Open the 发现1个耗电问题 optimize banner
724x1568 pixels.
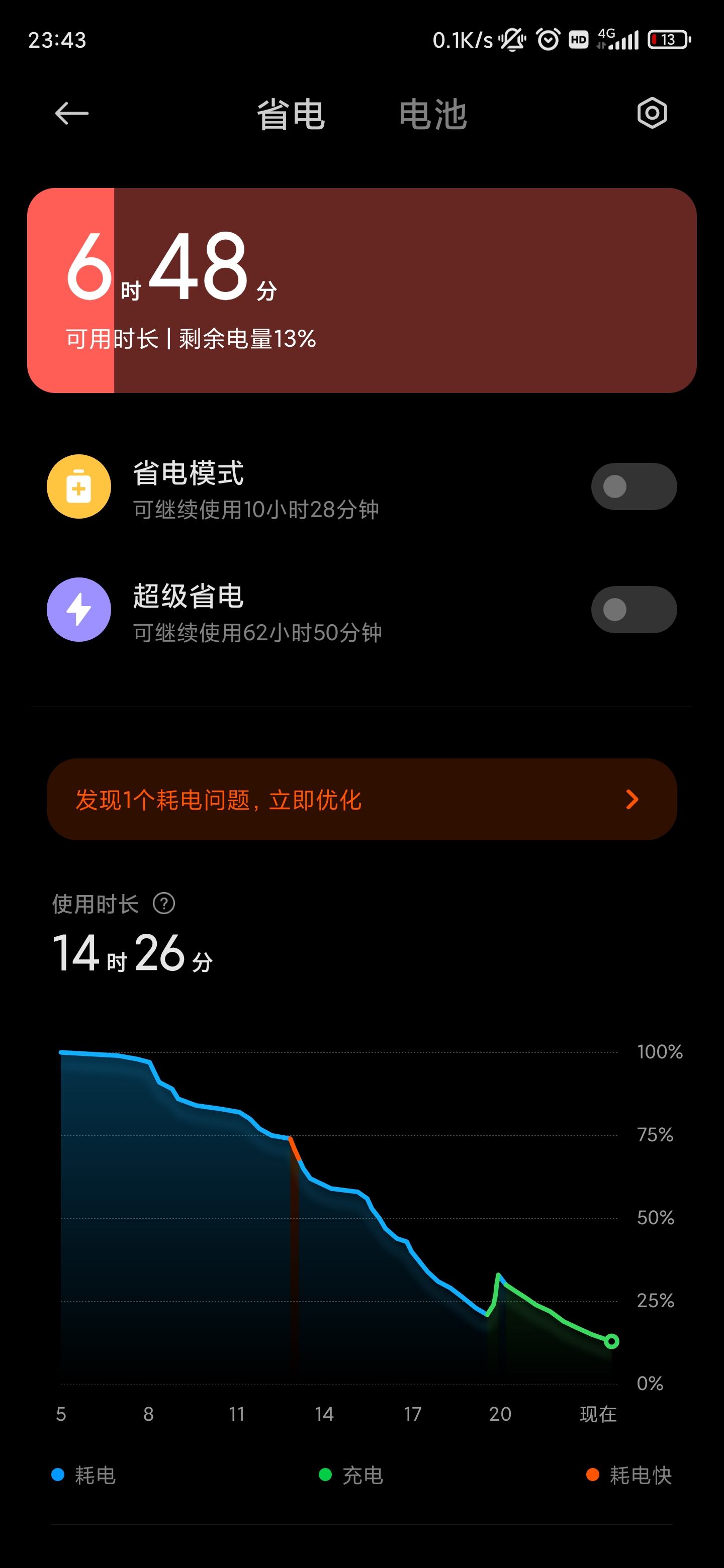[x=361, y=799]
